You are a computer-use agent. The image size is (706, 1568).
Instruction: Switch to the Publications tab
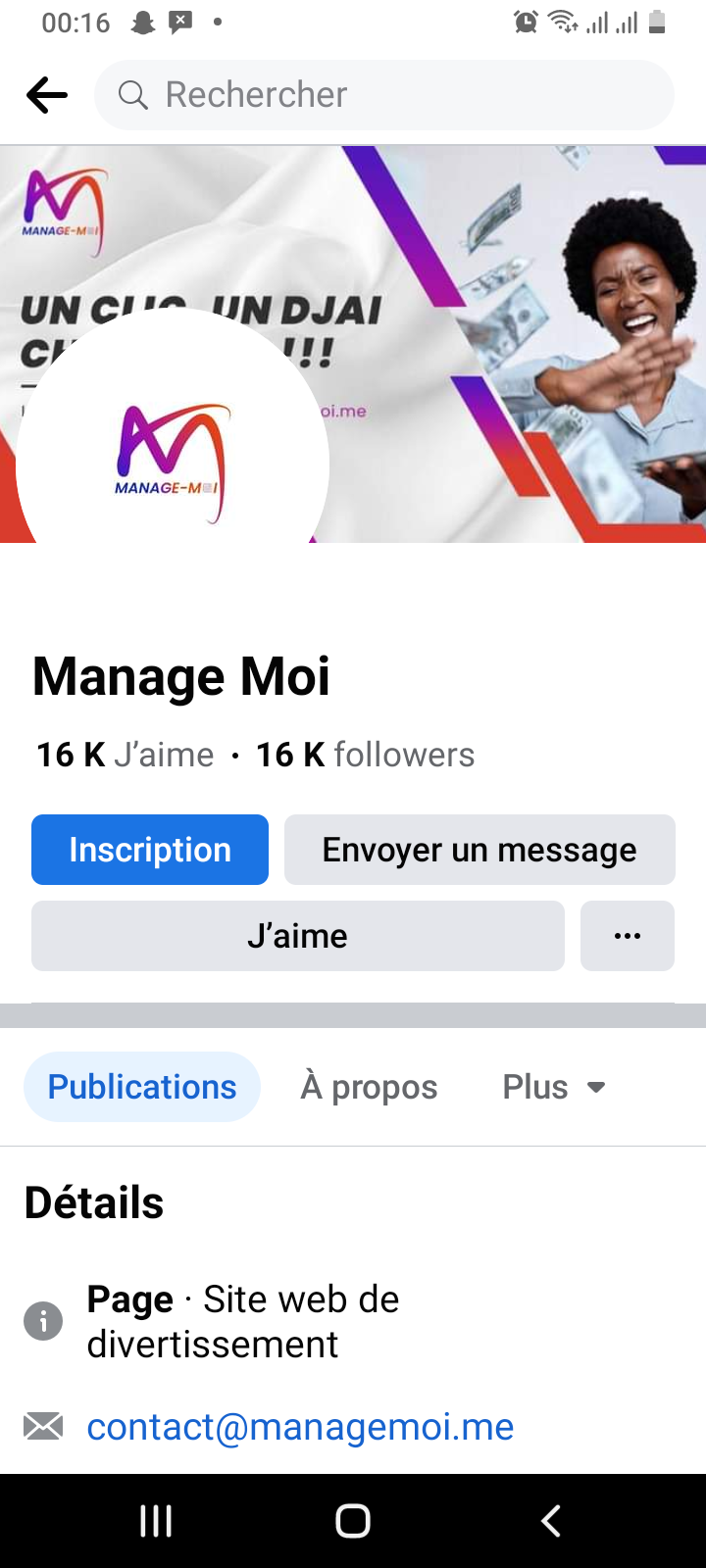click(x=142, y=1087)
